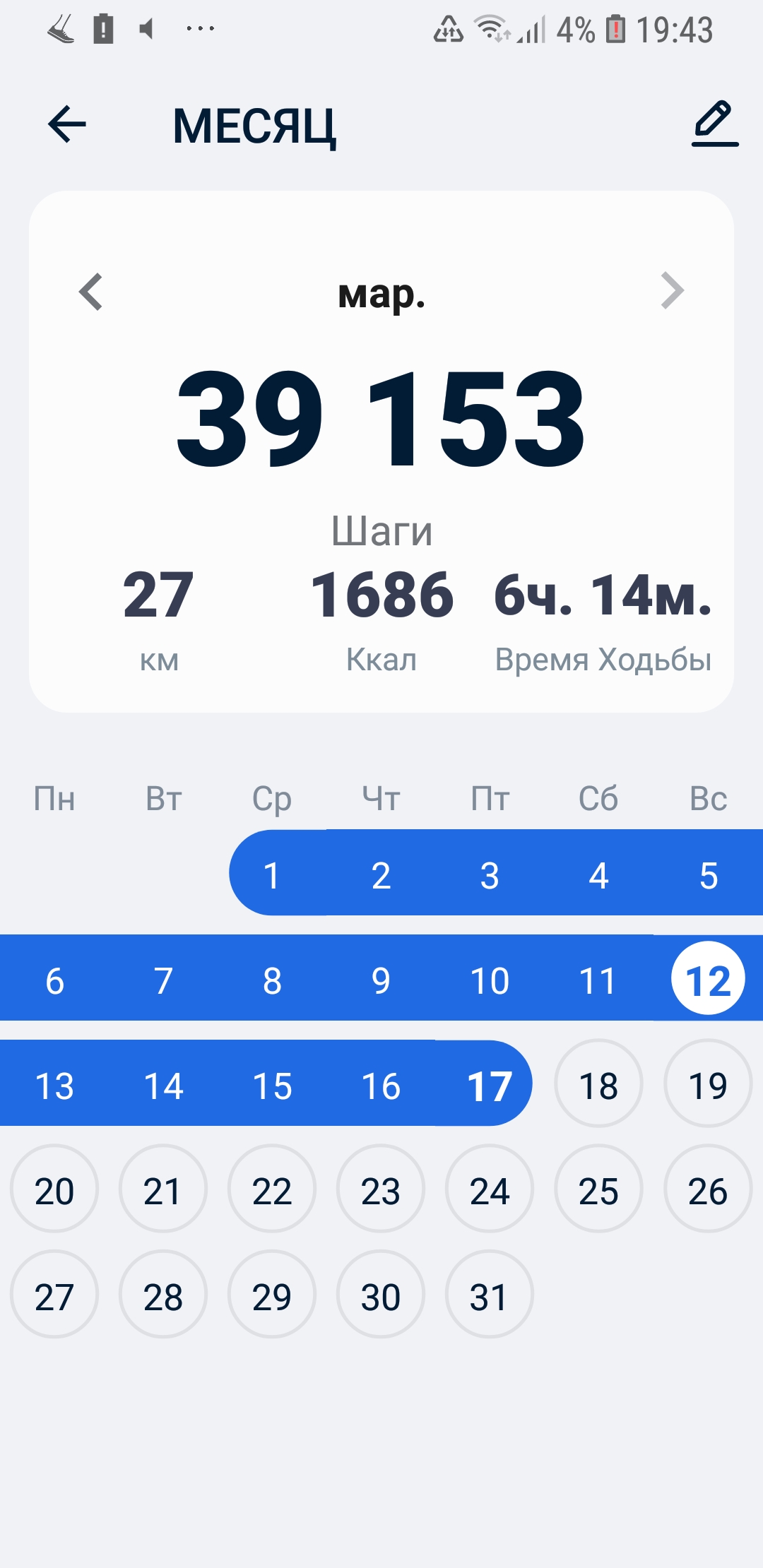The width and height of the screenshot is (763, 1568).
Task: Pick day 27 in the calendar
Action: 54,1295
